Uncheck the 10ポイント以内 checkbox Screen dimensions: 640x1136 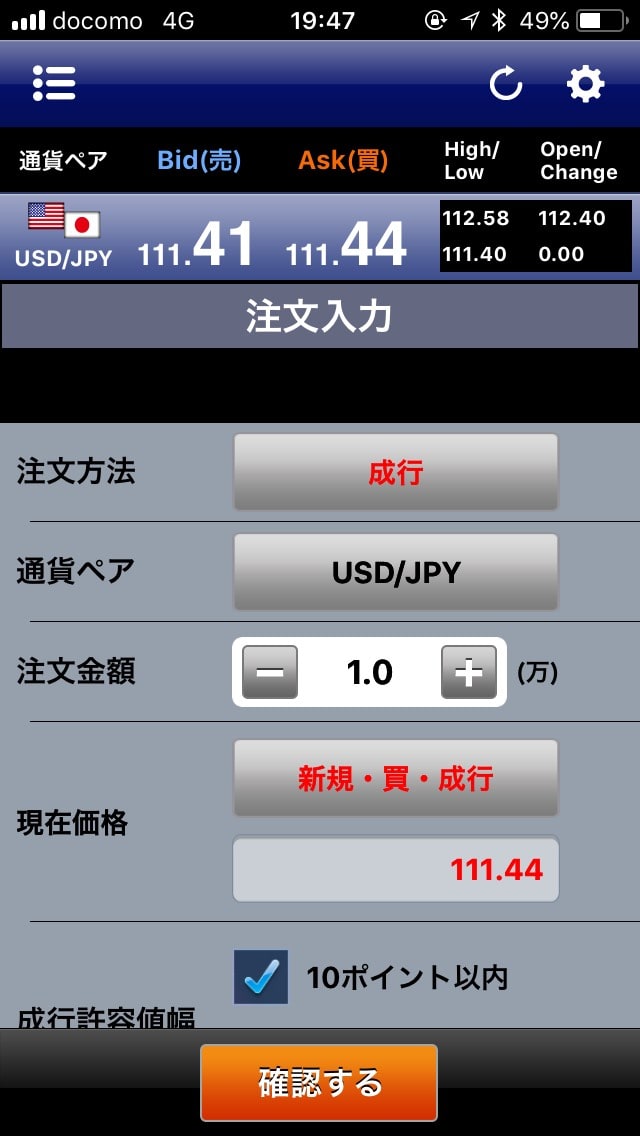(261, 977)
